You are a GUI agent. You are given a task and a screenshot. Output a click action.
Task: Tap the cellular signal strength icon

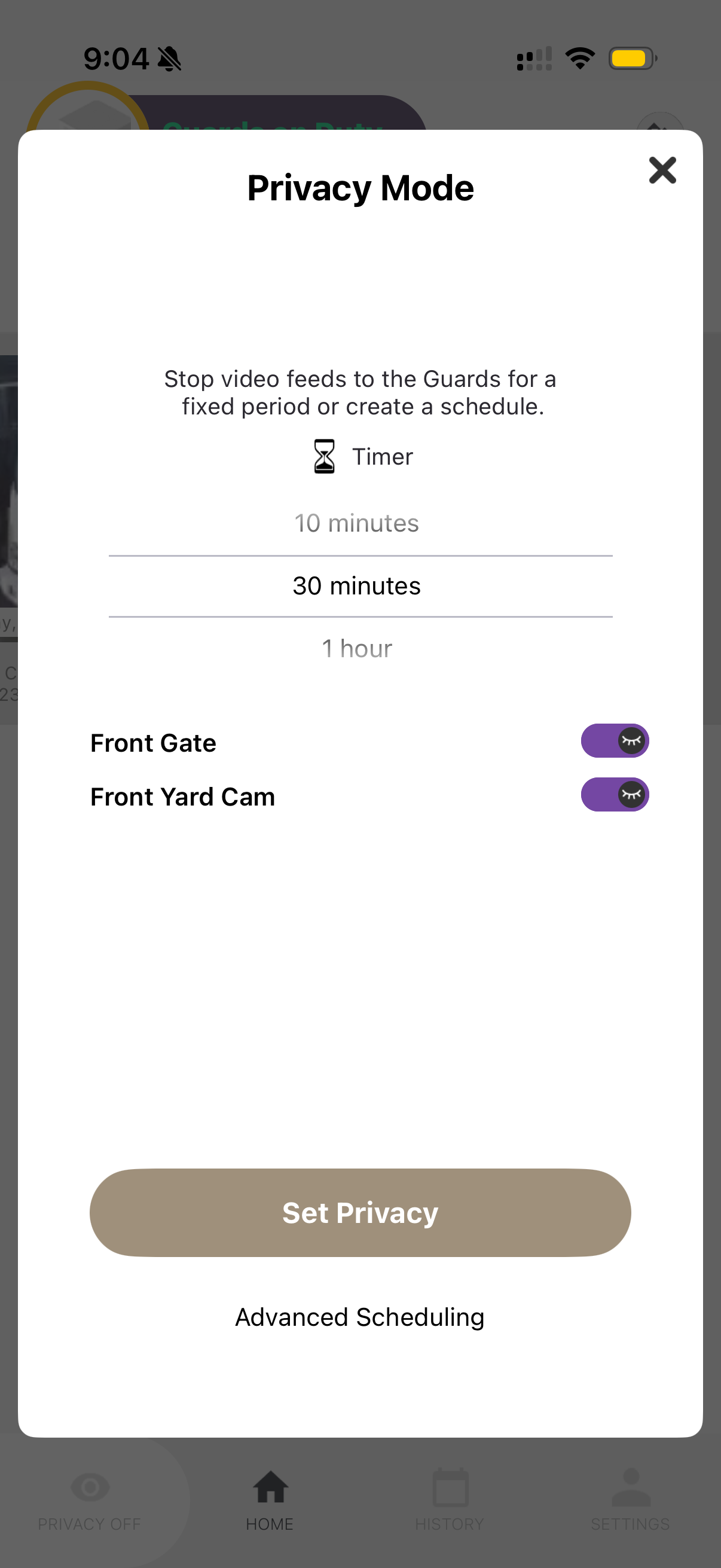[x=534, y=57]
